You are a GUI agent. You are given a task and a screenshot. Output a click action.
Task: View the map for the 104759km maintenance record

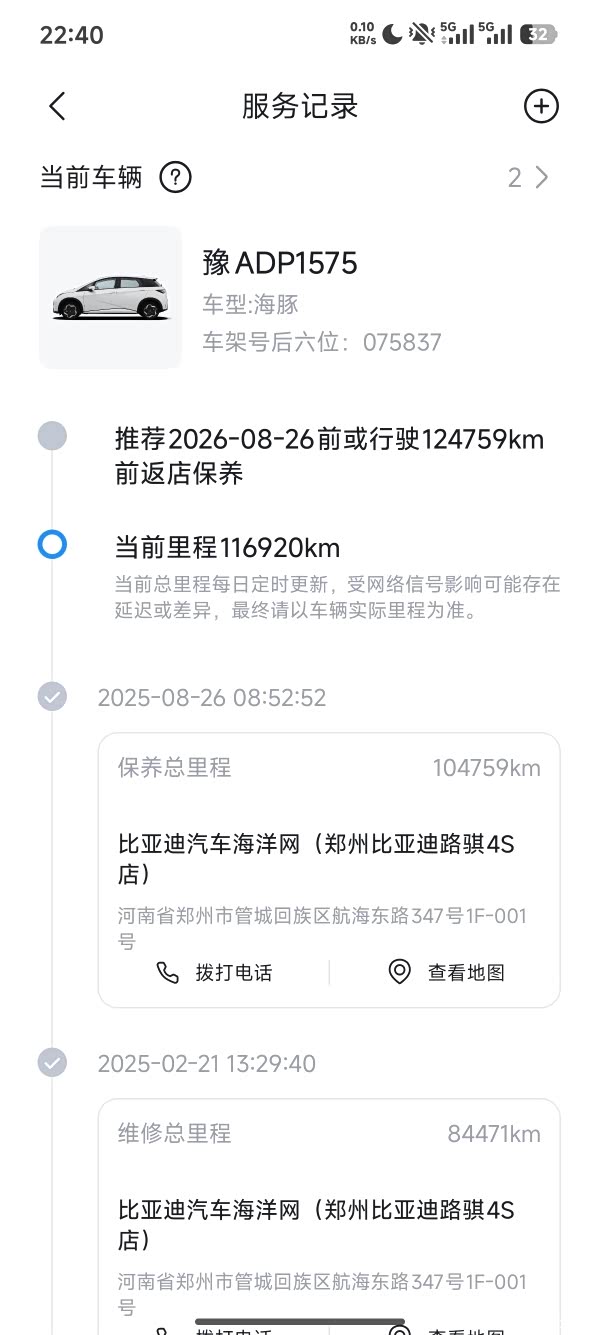[x=446, y=972]
